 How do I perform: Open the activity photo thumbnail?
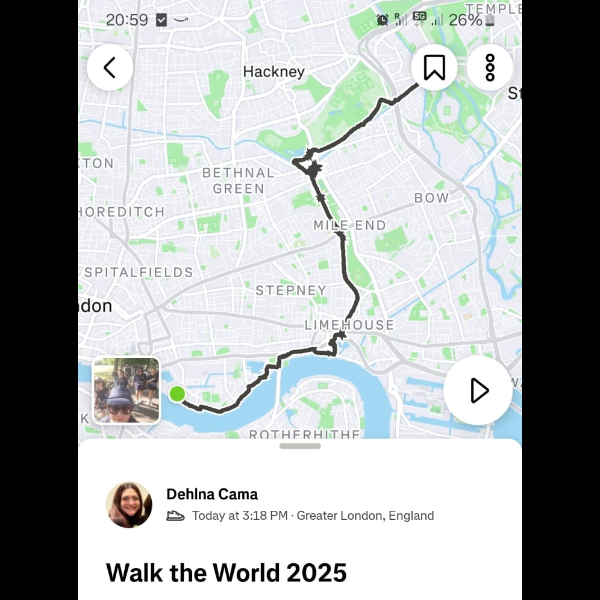[126, 391]
